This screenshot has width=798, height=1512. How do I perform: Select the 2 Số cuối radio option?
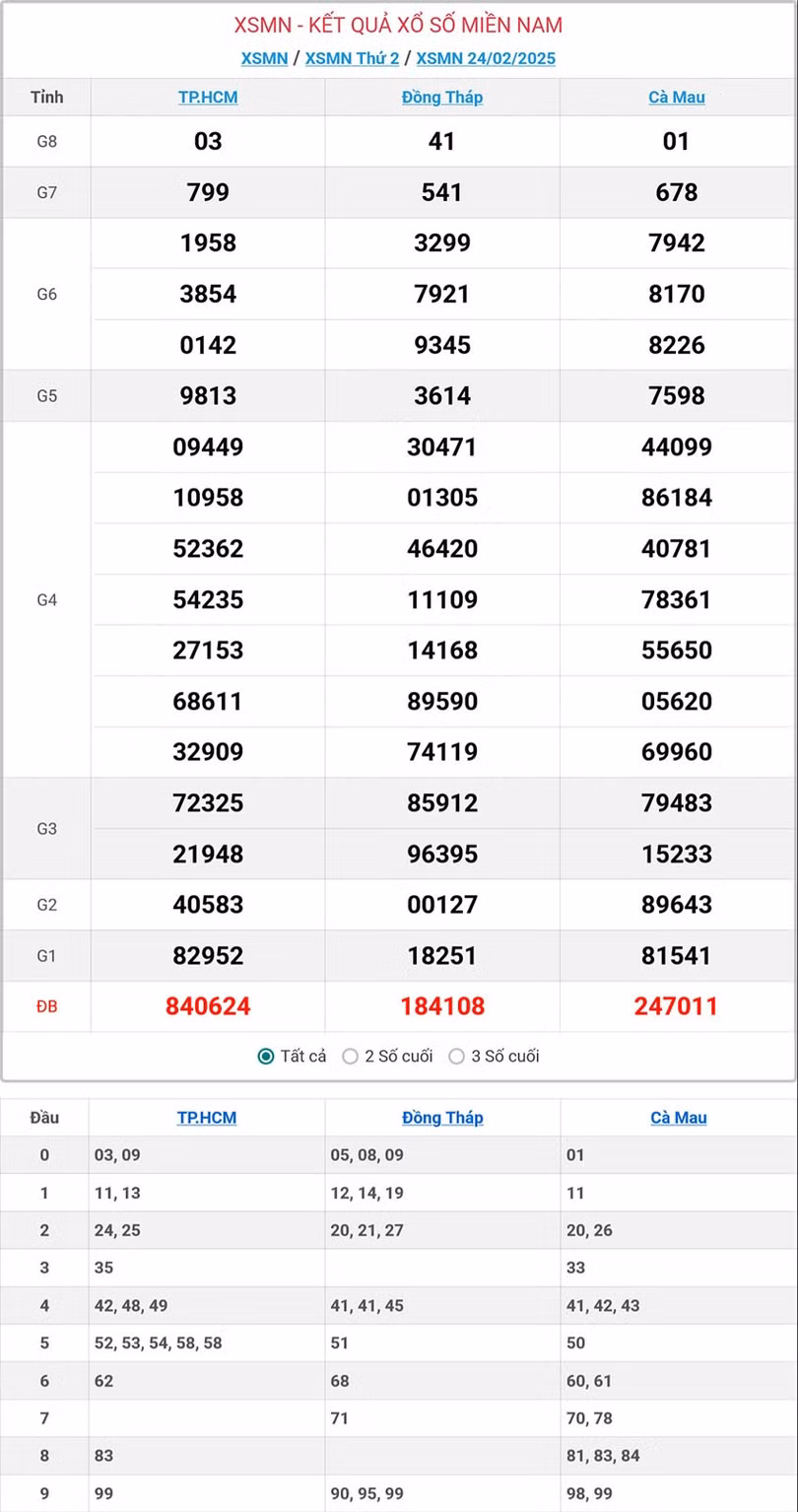pos(350,1057)
